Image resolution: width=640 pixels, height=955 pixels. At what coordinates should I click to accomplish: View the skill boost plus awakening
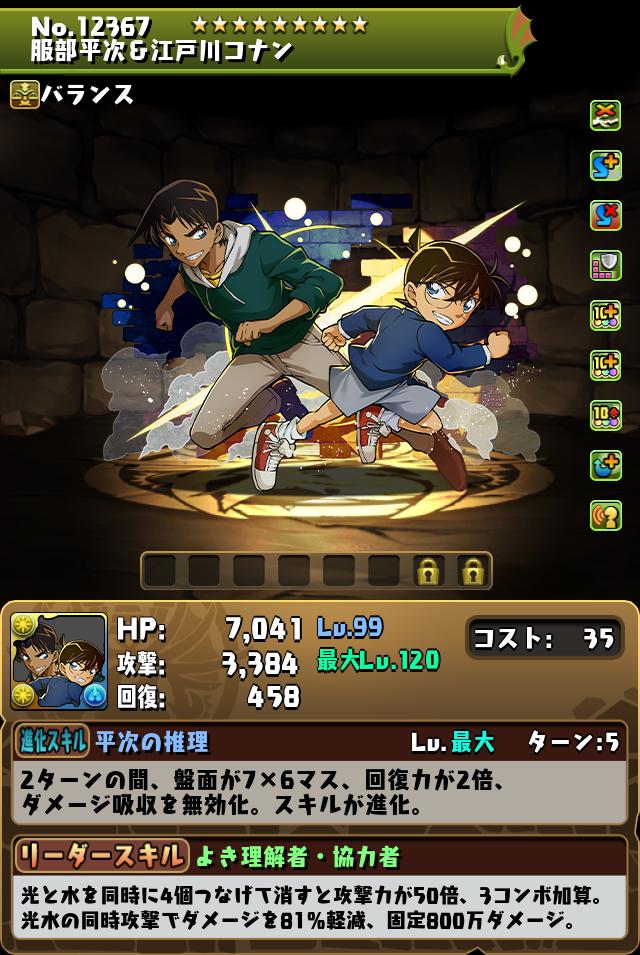[605, 166]
